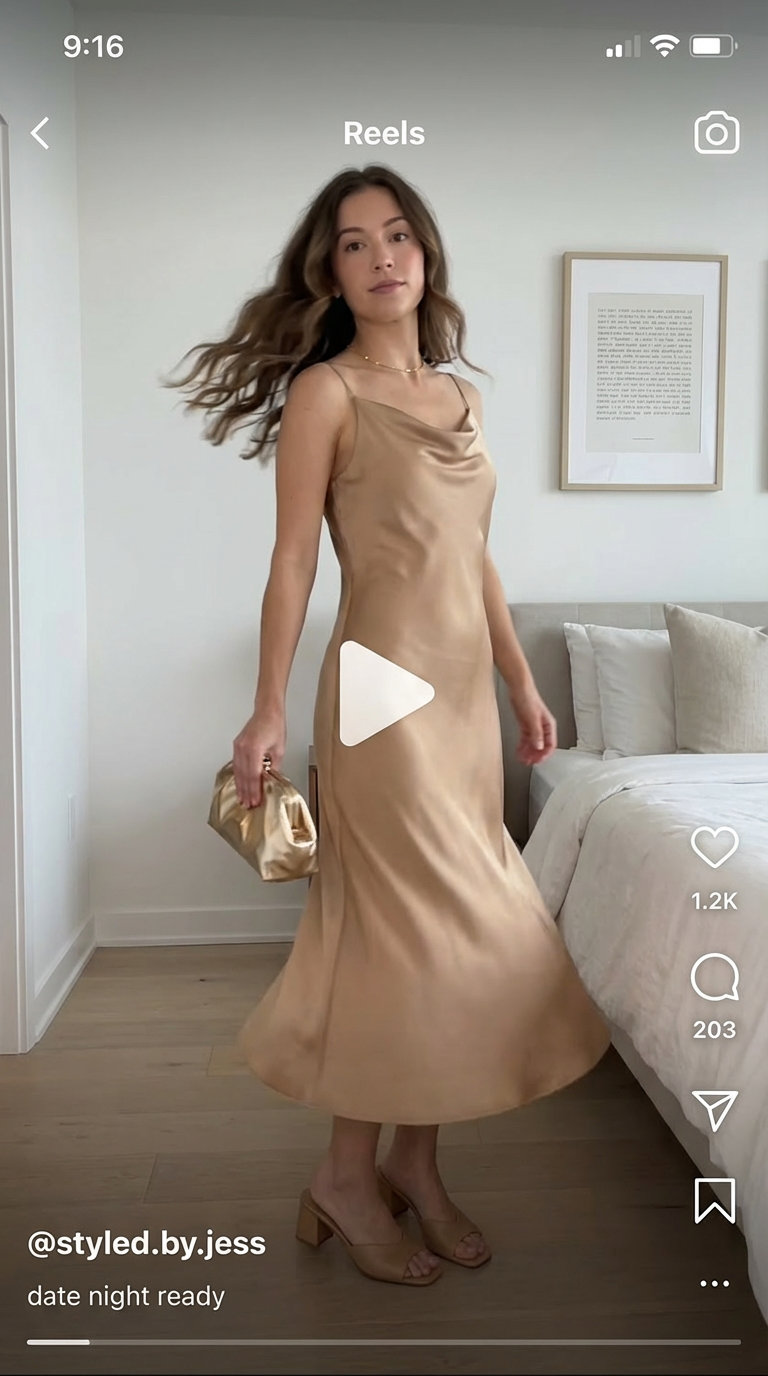Open the three-dot more options menu
The width and height of the screenshot is (768, 1376).
(x=714, y=1284)
